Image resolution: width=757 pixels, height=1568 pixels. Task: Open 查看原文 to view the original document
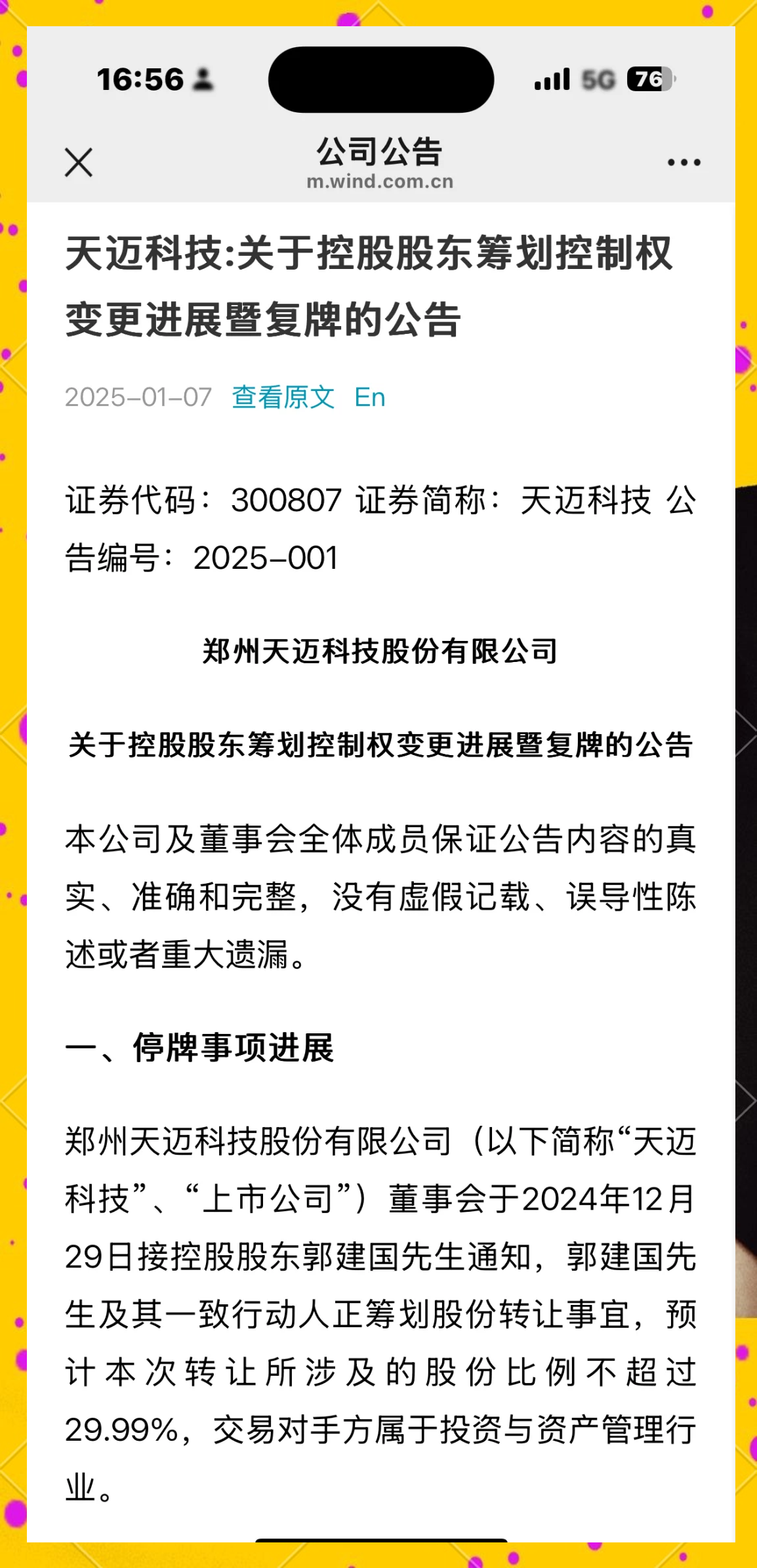(x=282, y=398)
